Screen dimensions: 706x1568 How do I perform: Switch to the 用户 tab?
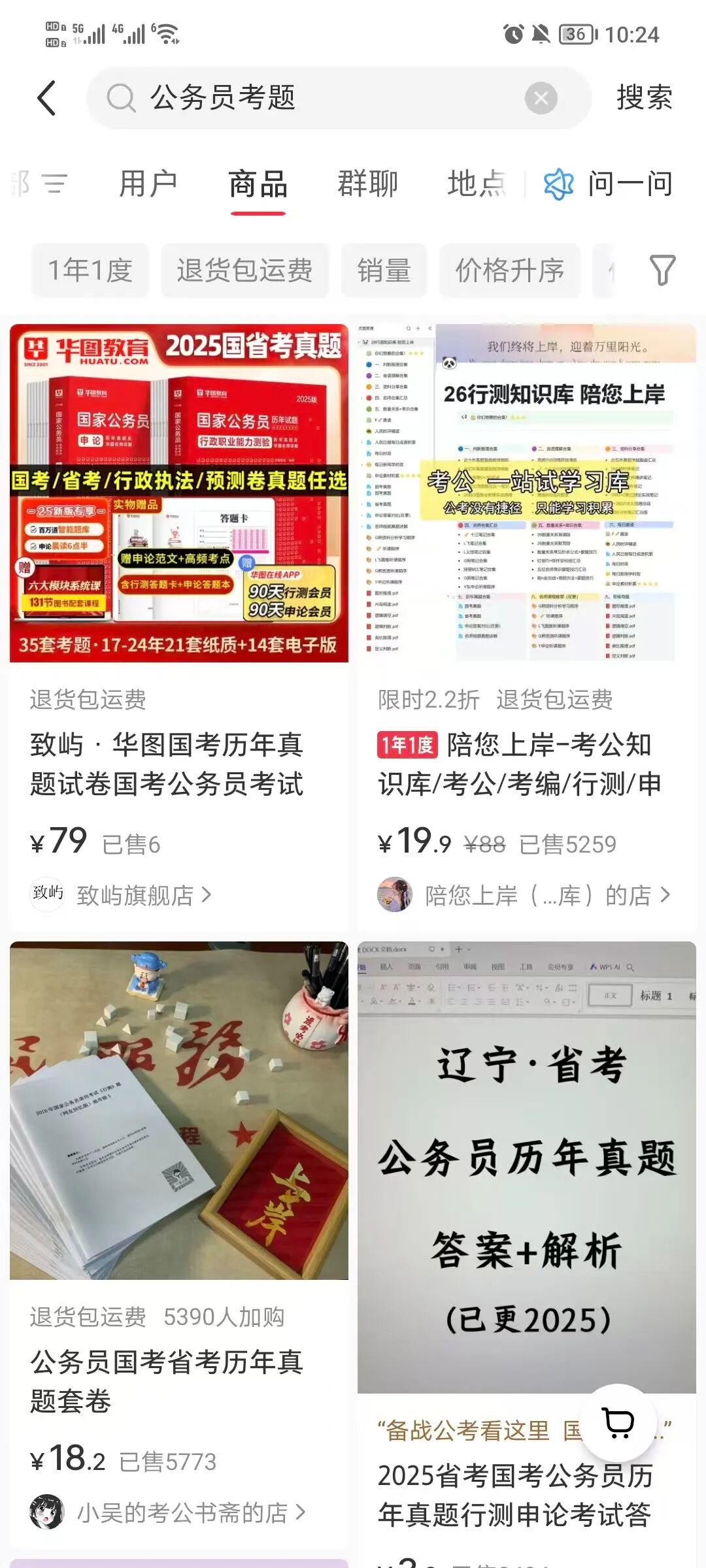click(x=148, y=184)
